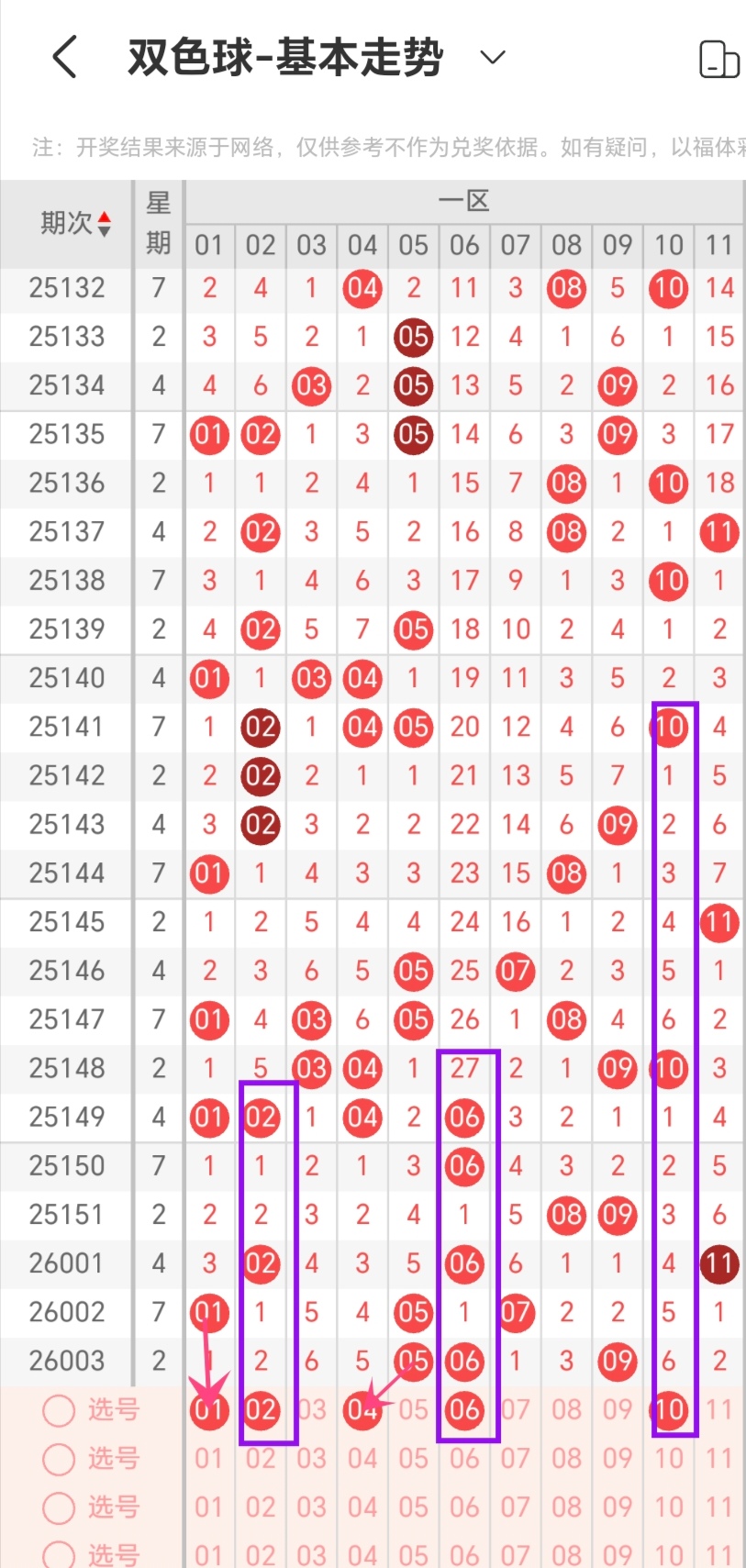This screenshot has height=1568, width=746.
Task: Select the 选号 radio beside the highlighted picks
Action: (x=59, y=1410)
